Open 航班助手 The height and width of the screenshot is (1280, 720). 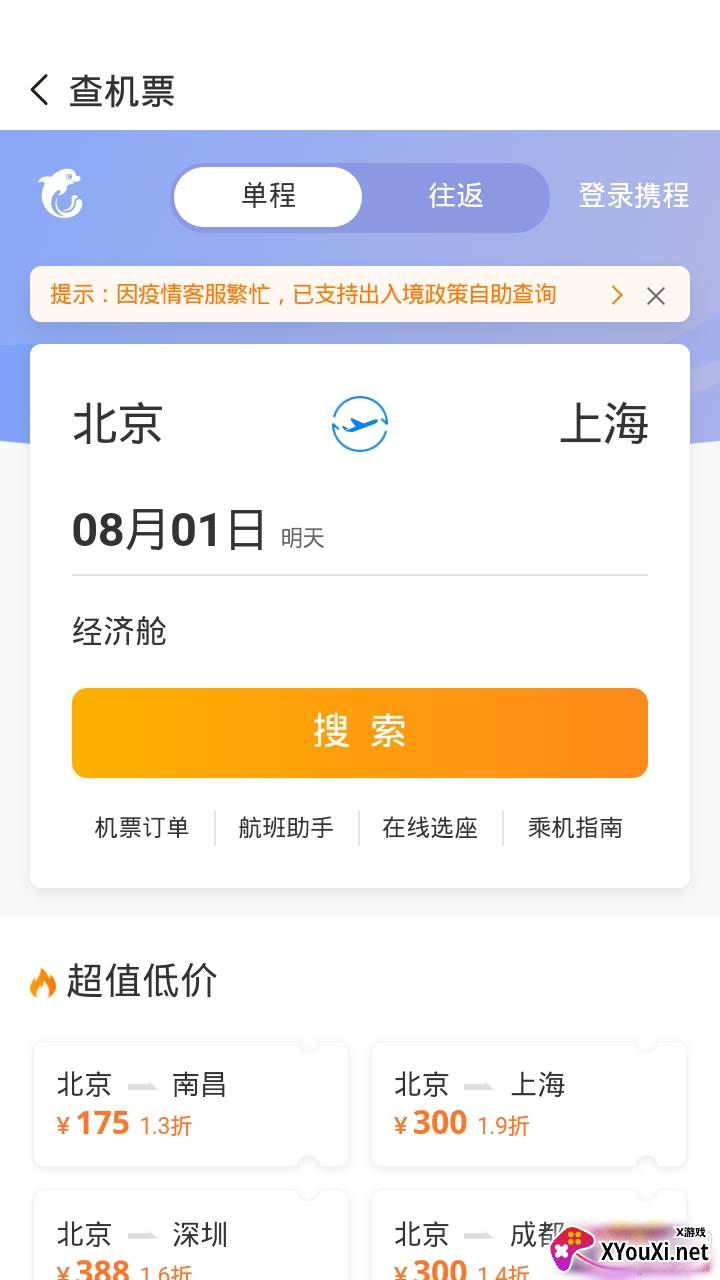click(x=286, y=828)
